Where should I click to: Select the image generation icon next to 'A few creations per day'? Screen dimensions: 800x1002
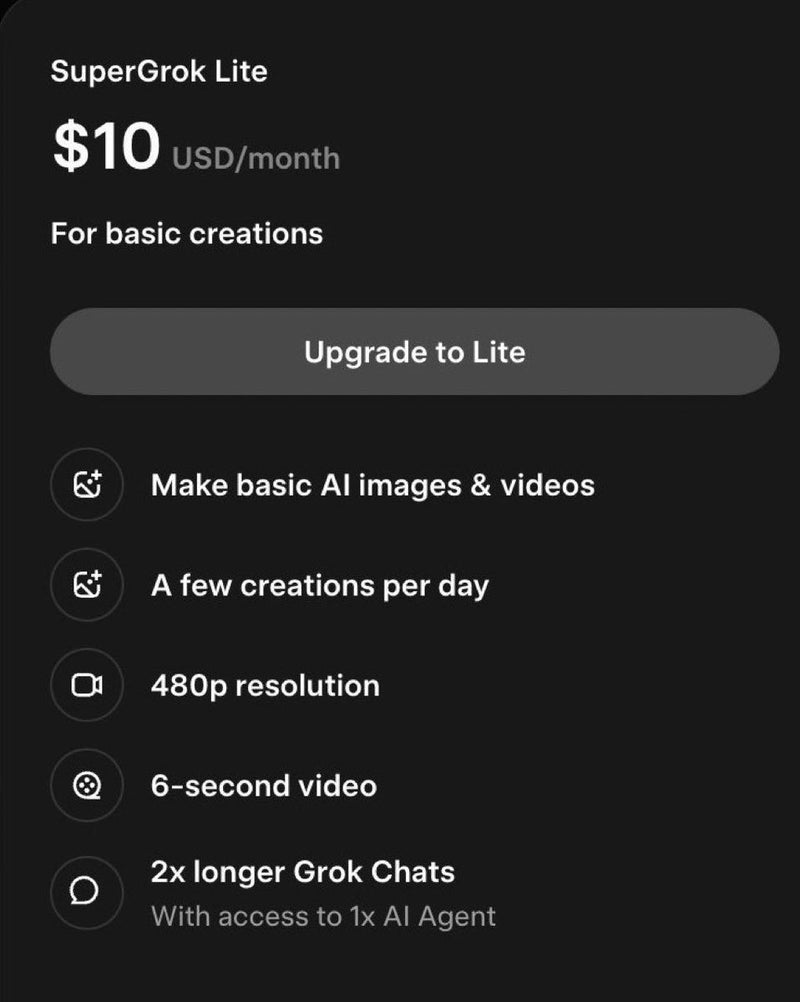pyautogui.click(x=87, y=585)
